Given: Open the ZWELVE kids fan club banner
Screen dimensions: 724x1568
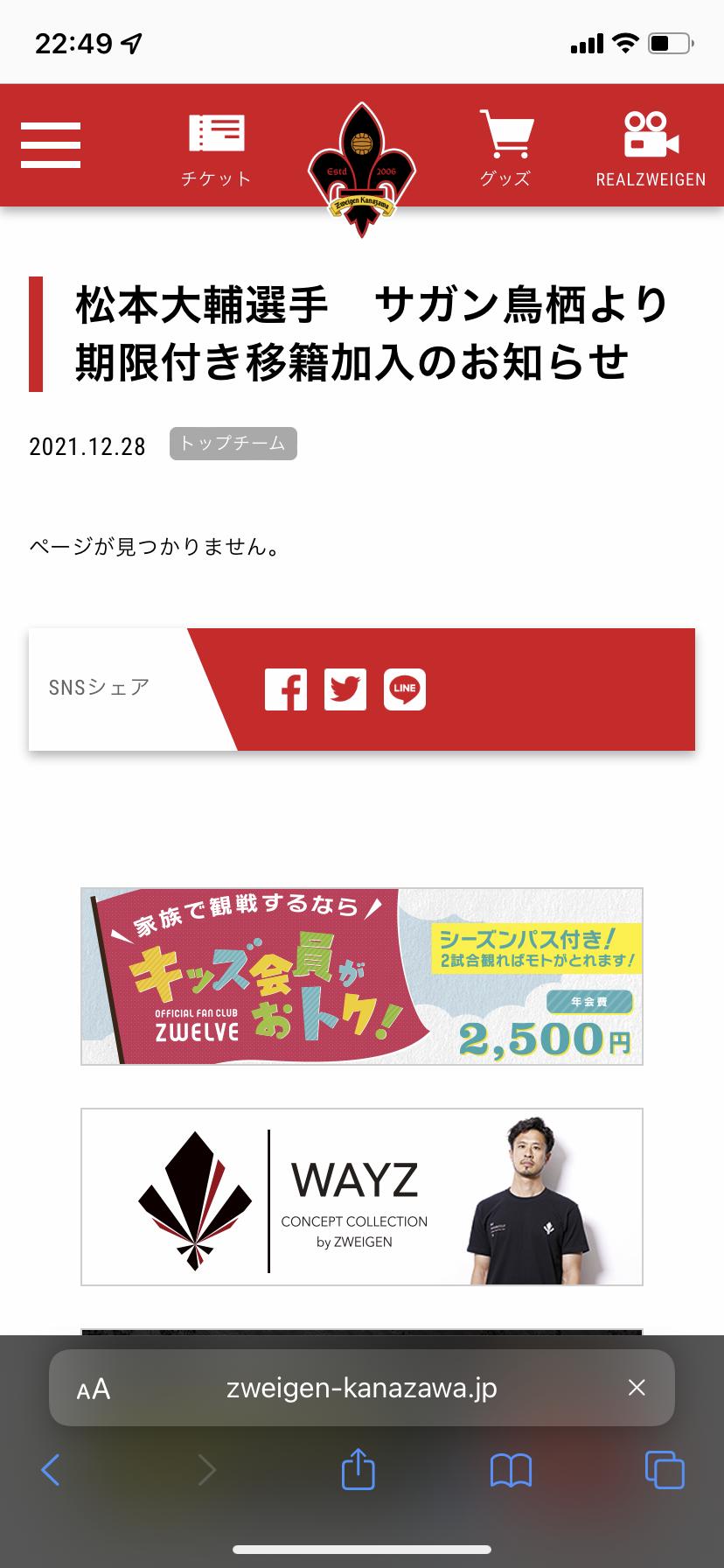Looking at the screenshot, I should pos(362,976).
